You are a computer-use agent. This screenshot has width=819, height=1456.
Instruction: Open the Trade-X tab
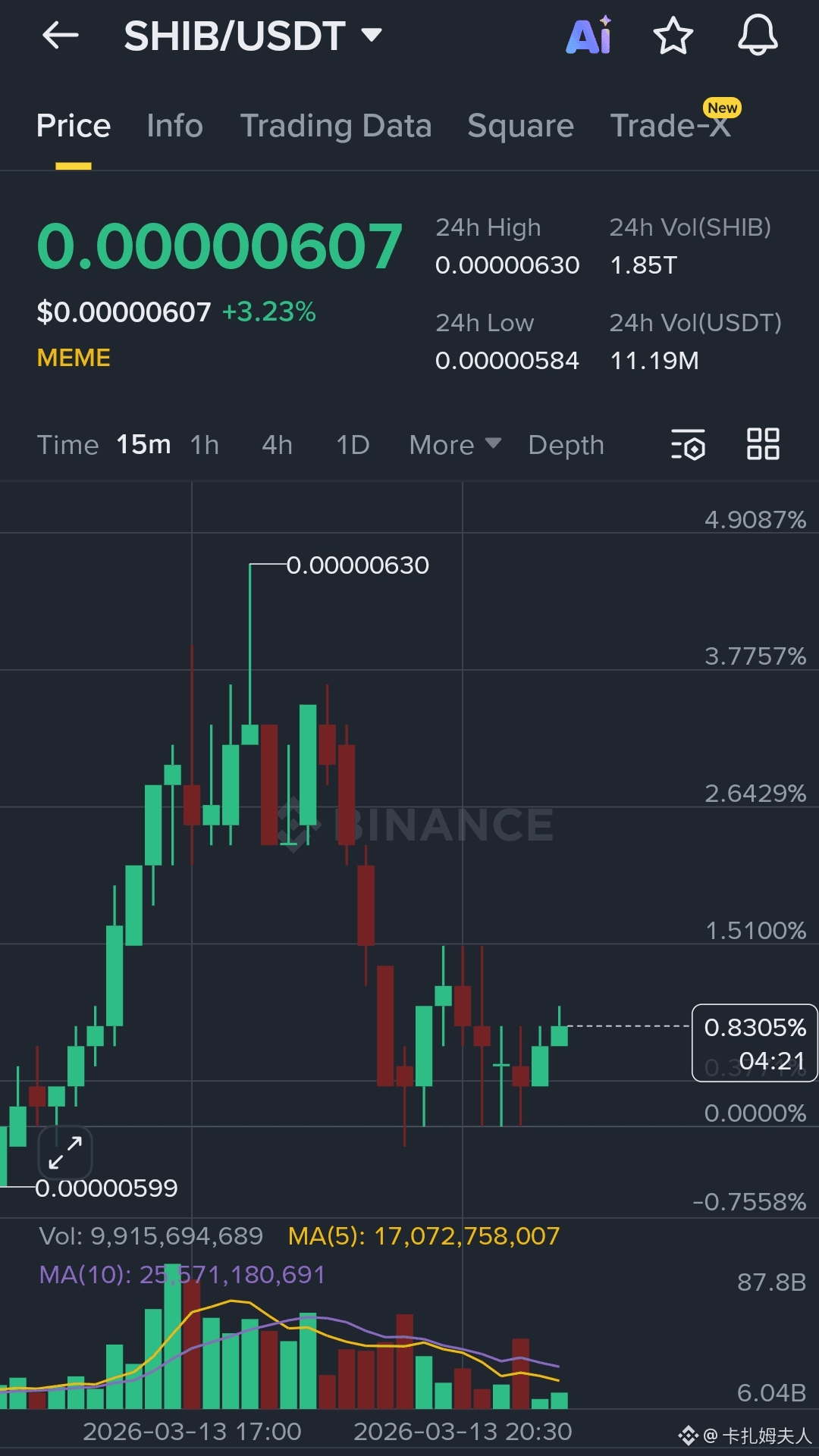[670, 126]
